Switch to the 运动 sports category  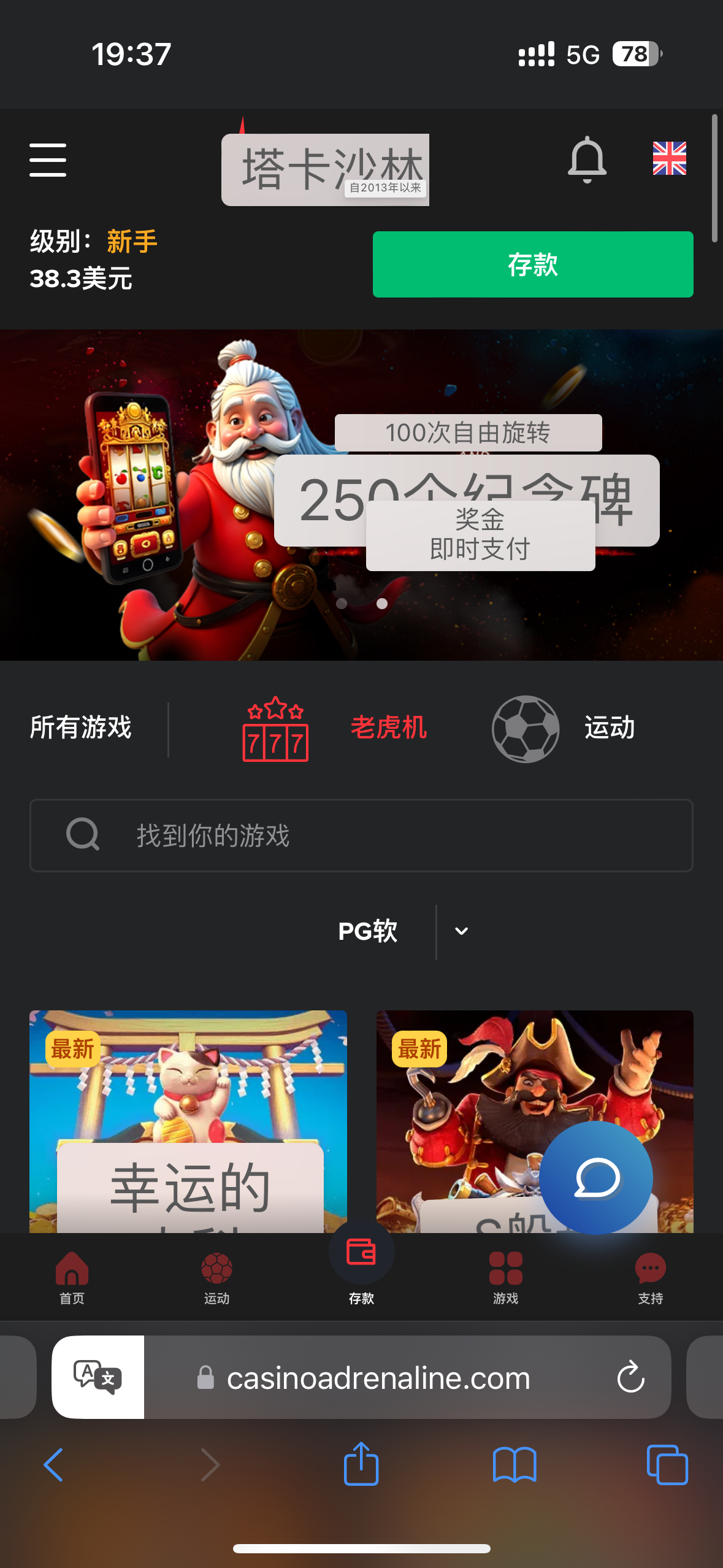(563, 729)
